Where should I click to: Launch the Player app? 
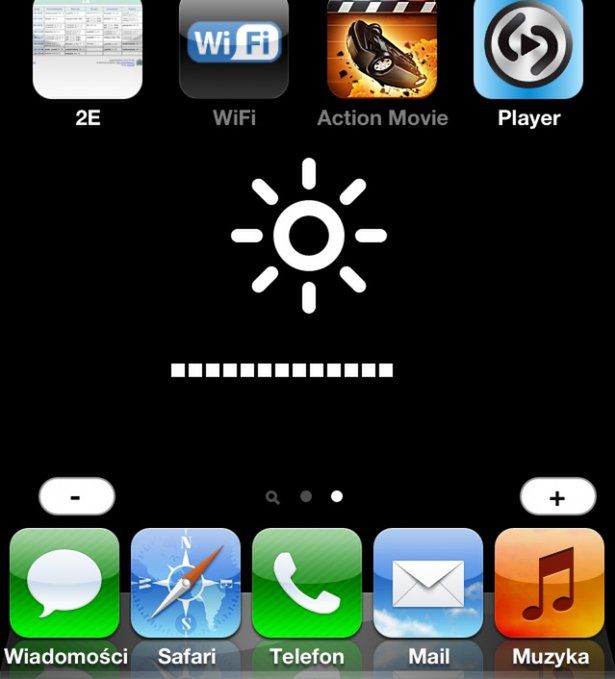point(528,50)
